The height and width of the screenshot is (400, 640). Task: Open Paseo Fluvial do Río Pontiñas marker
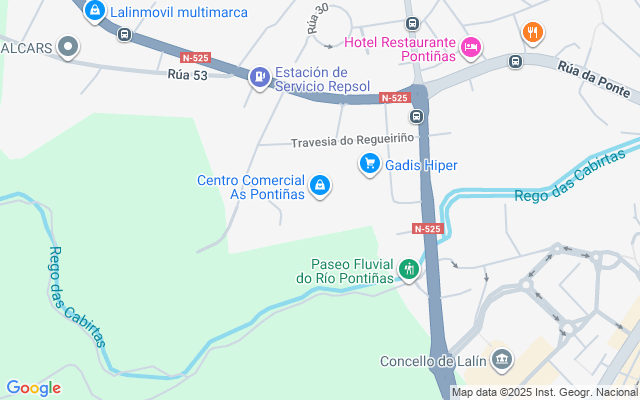[408, 269]
